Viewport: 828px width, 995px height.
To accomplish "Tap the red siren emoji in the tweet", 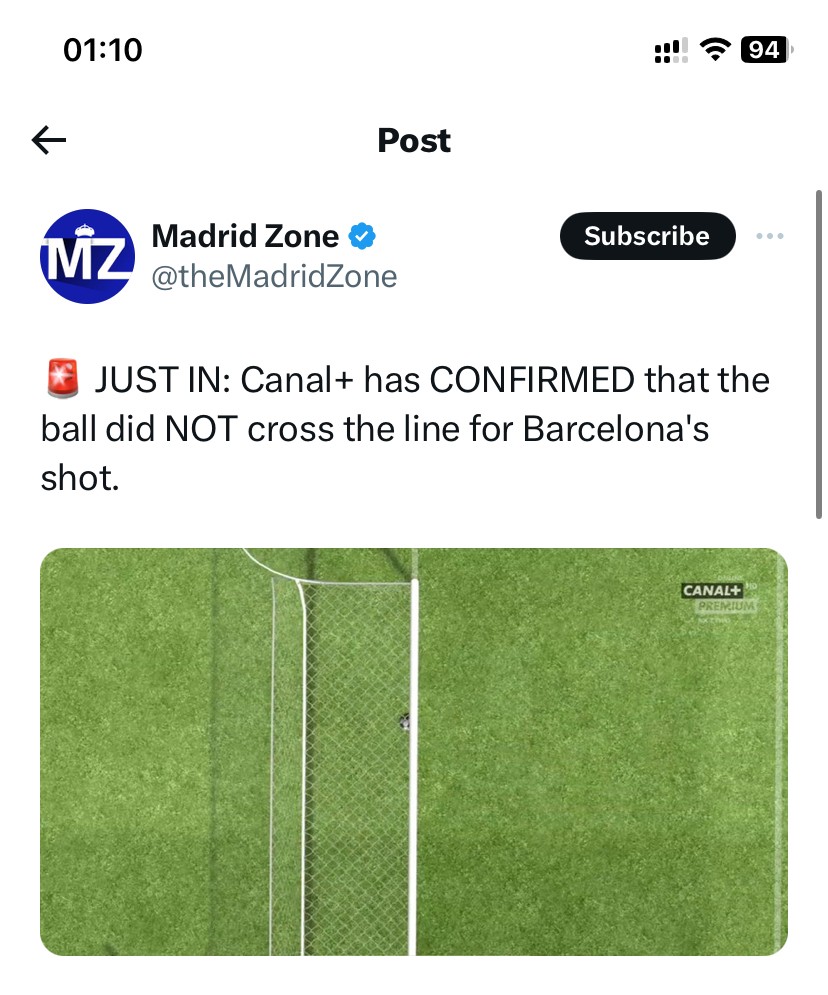I will (x=62, y=377).
